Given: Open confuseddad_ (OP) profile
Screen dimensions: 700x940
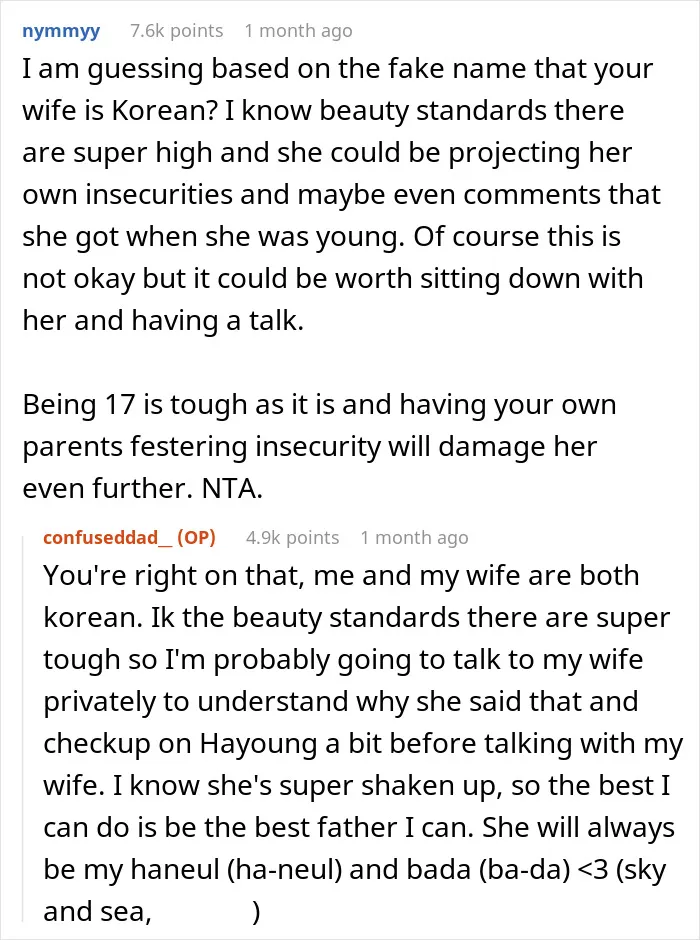Looking at the screenshot, I should click(x=129, y=538).
